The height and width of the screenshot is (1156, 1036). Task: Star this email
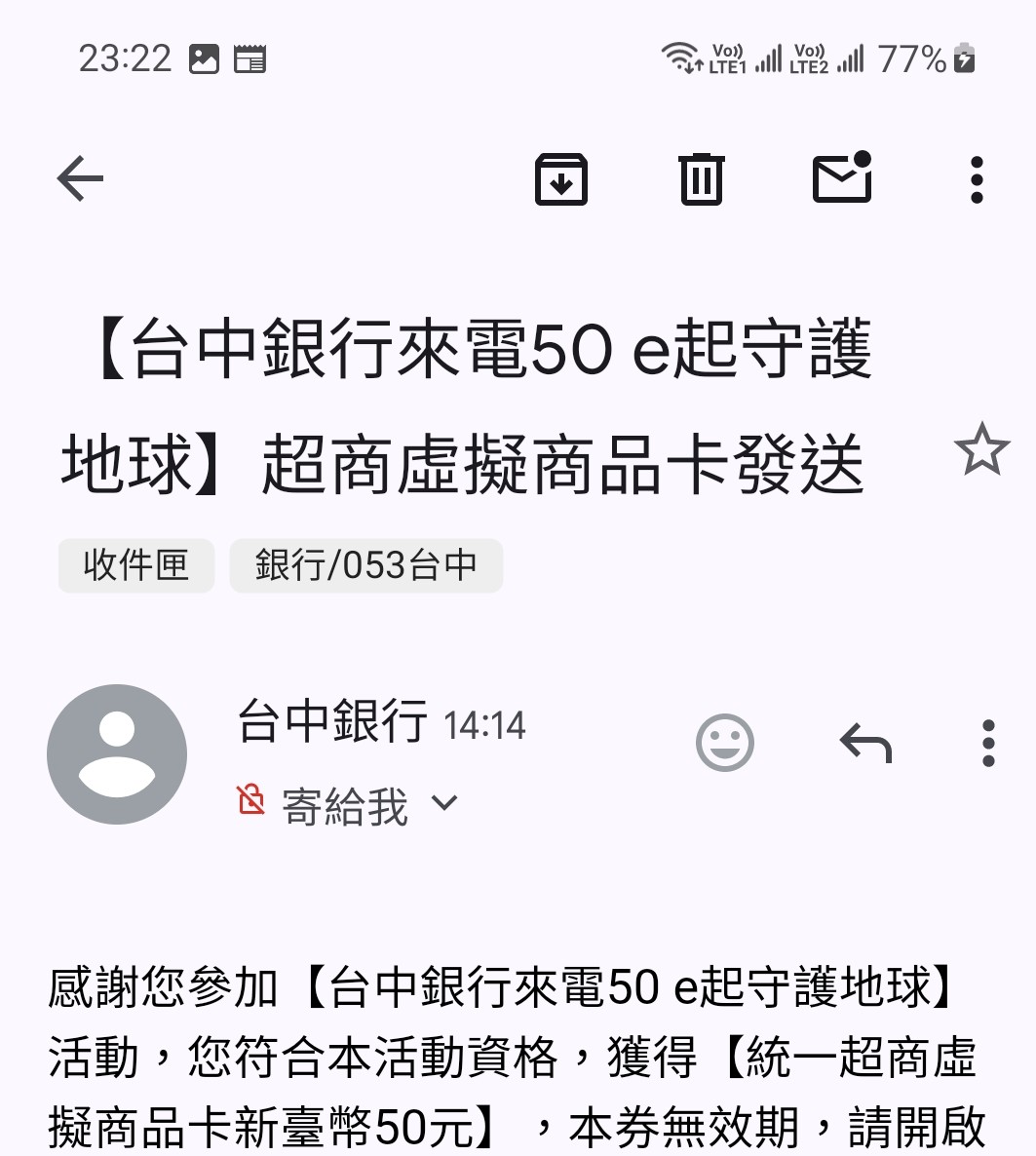click(980, 450)
